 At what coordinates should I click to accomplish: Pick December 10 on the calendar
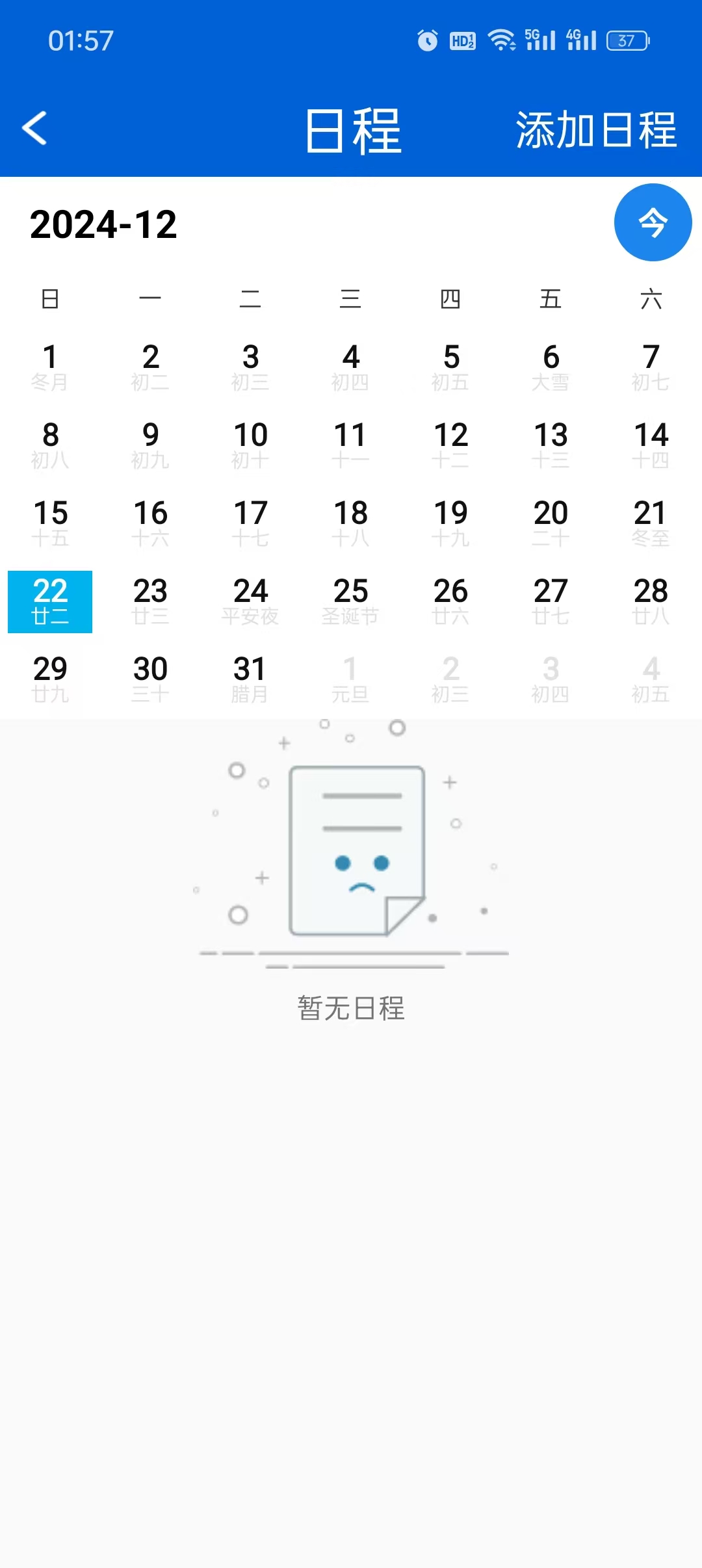coord(250,445)
